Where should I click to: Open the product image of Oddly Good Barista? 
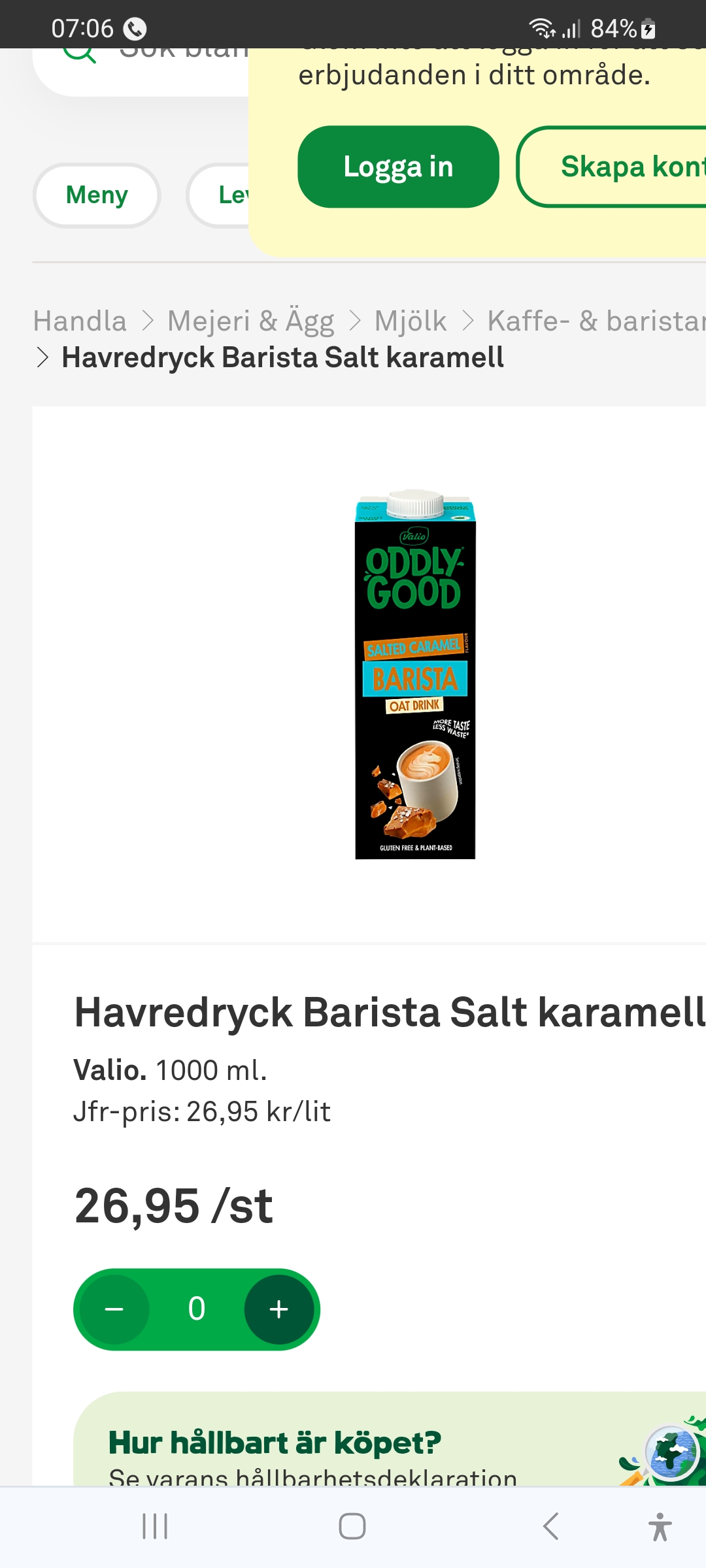coord(415,674)
